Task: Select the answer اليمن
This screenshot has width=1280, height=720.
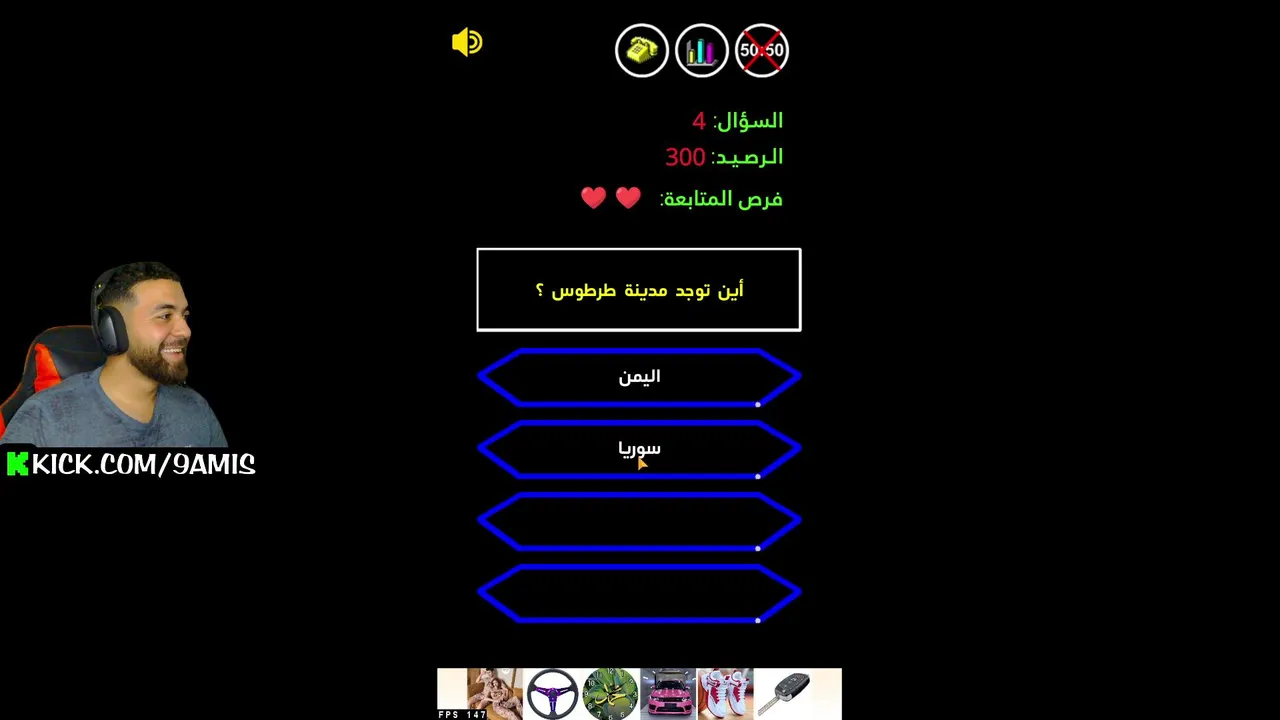Action: [x=639, y=377]
